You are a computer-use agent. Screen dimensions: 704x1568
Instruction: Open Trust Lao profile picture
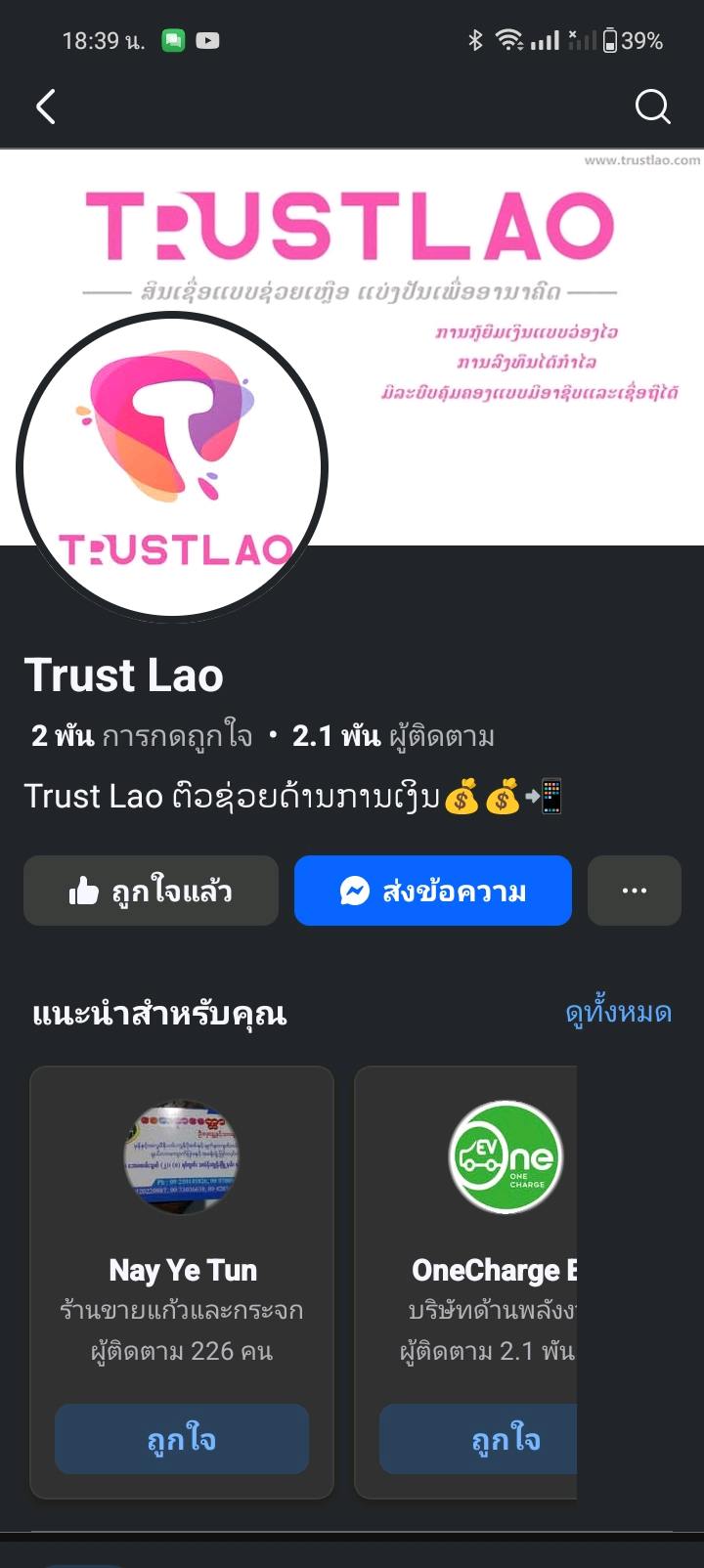(x=172, y=466)
